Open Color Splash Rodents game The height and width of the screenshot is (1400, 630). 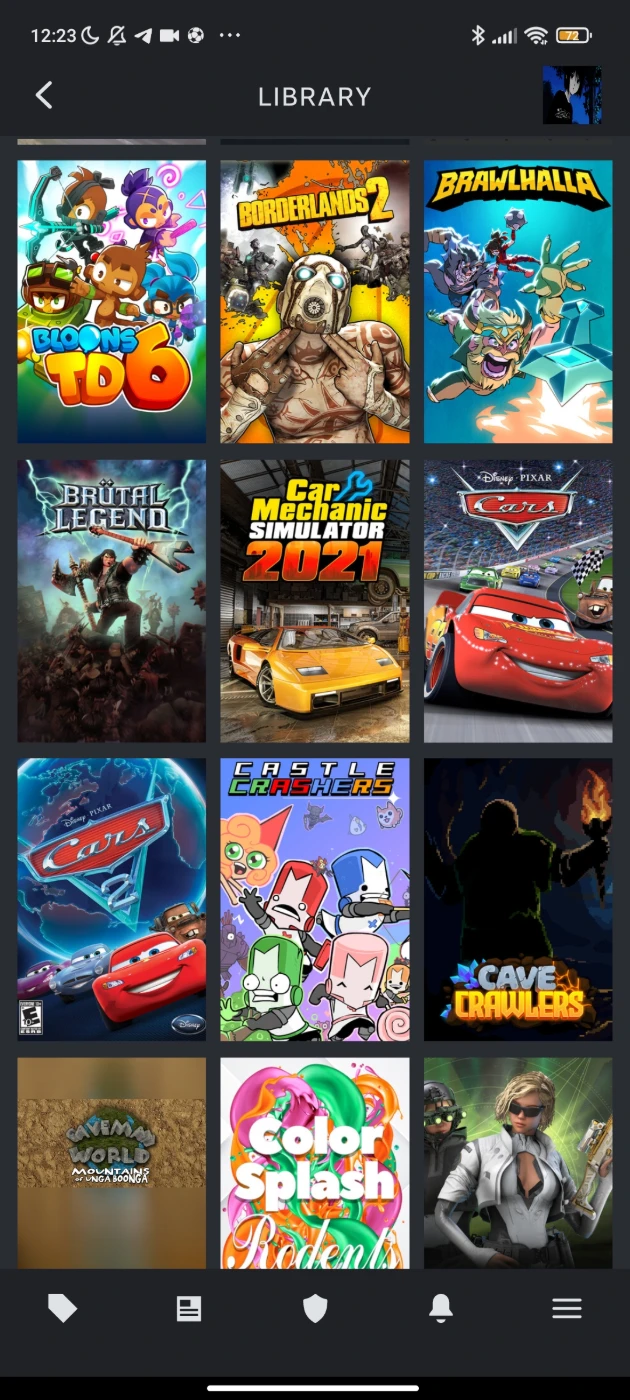(315, 1162)
